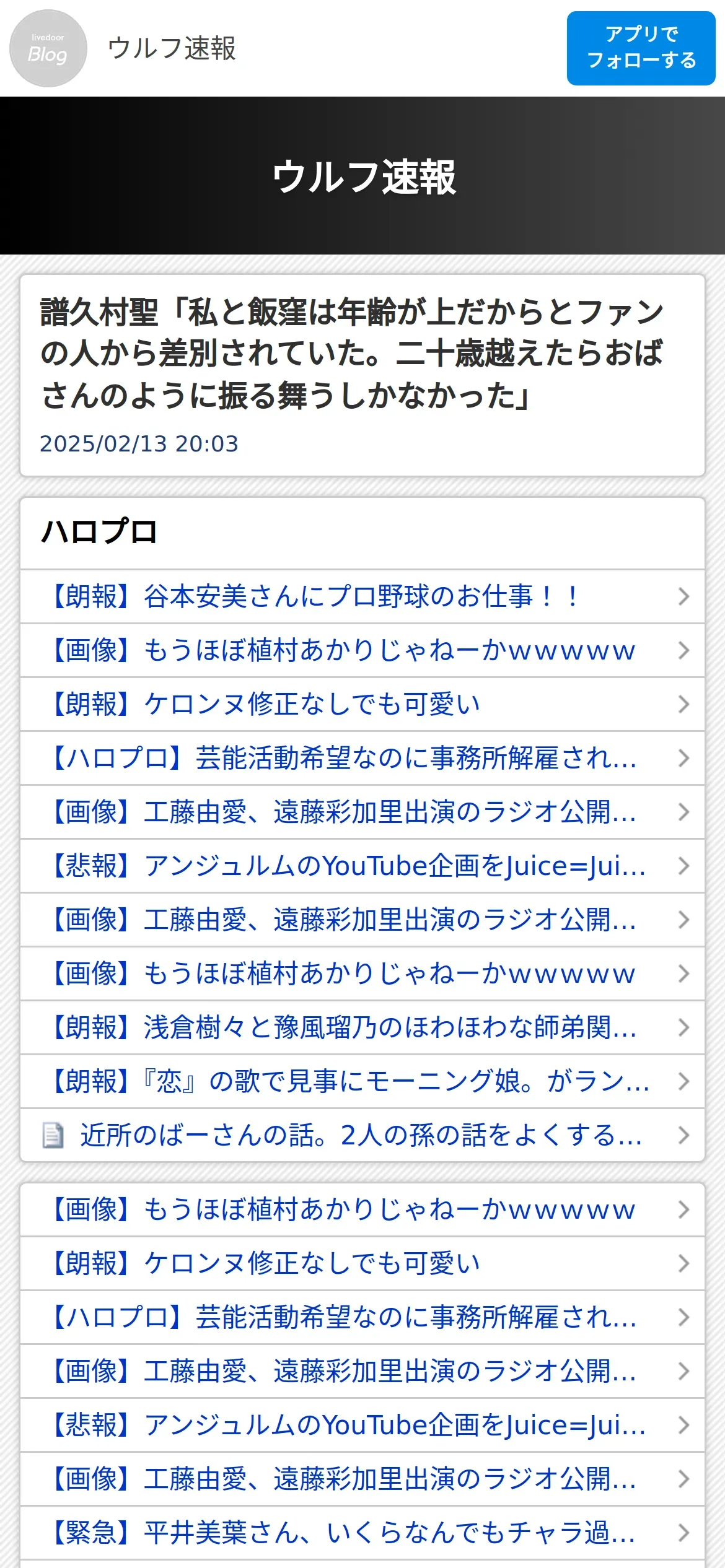Read 『恋』の歌でモーニング娘。article
The width and height of the screenshot is (725, 1568).
[x=362, y=1081]
